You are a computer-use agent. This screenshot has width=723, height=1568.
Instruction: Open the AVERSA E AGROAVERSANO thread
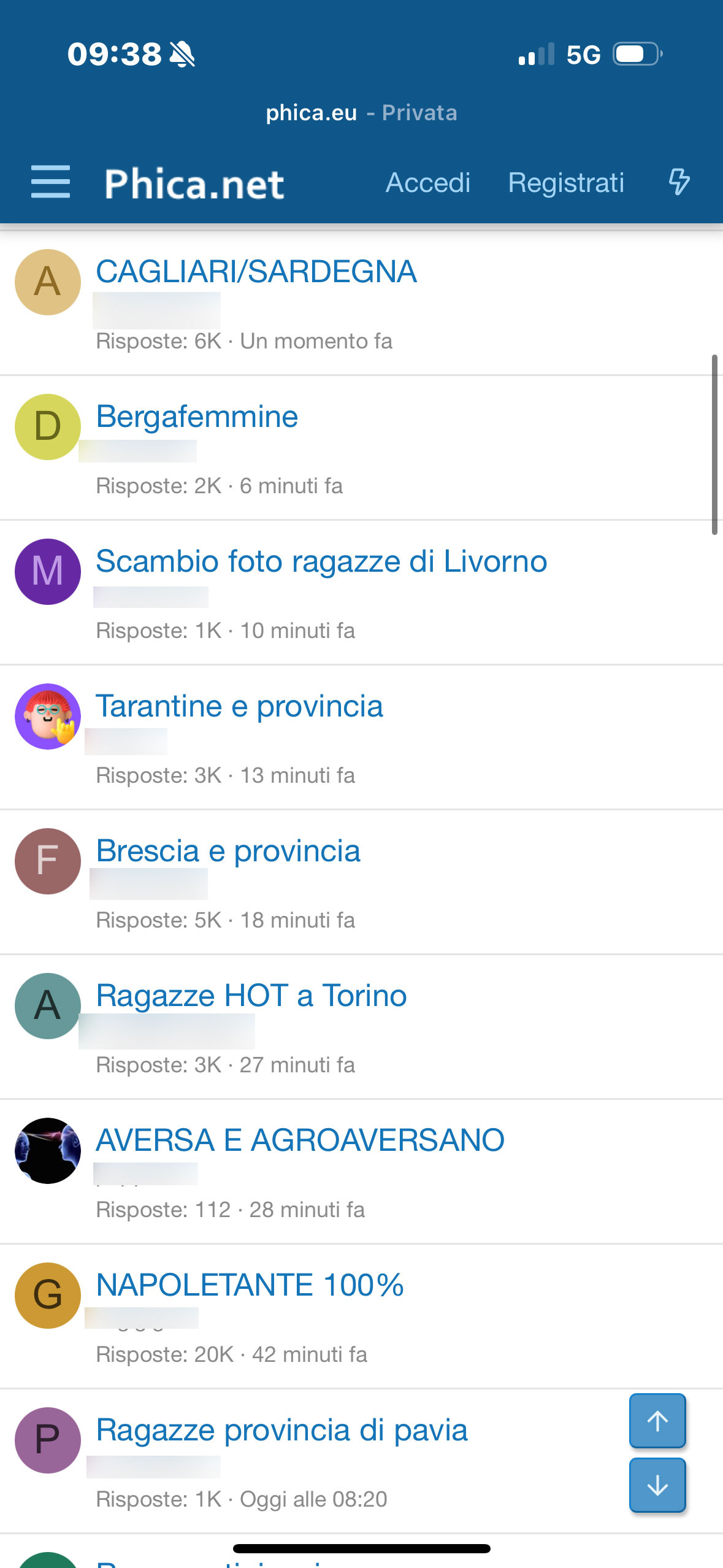(x=300, y=1140)
